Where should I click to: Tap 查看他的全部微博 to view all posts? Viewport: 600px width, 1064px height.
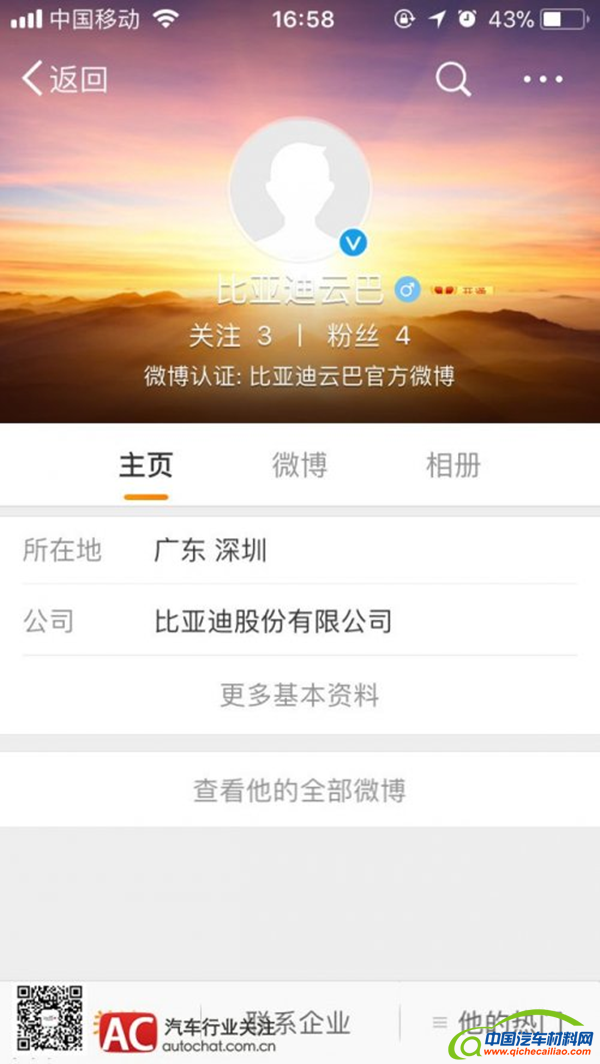[299, 791]
